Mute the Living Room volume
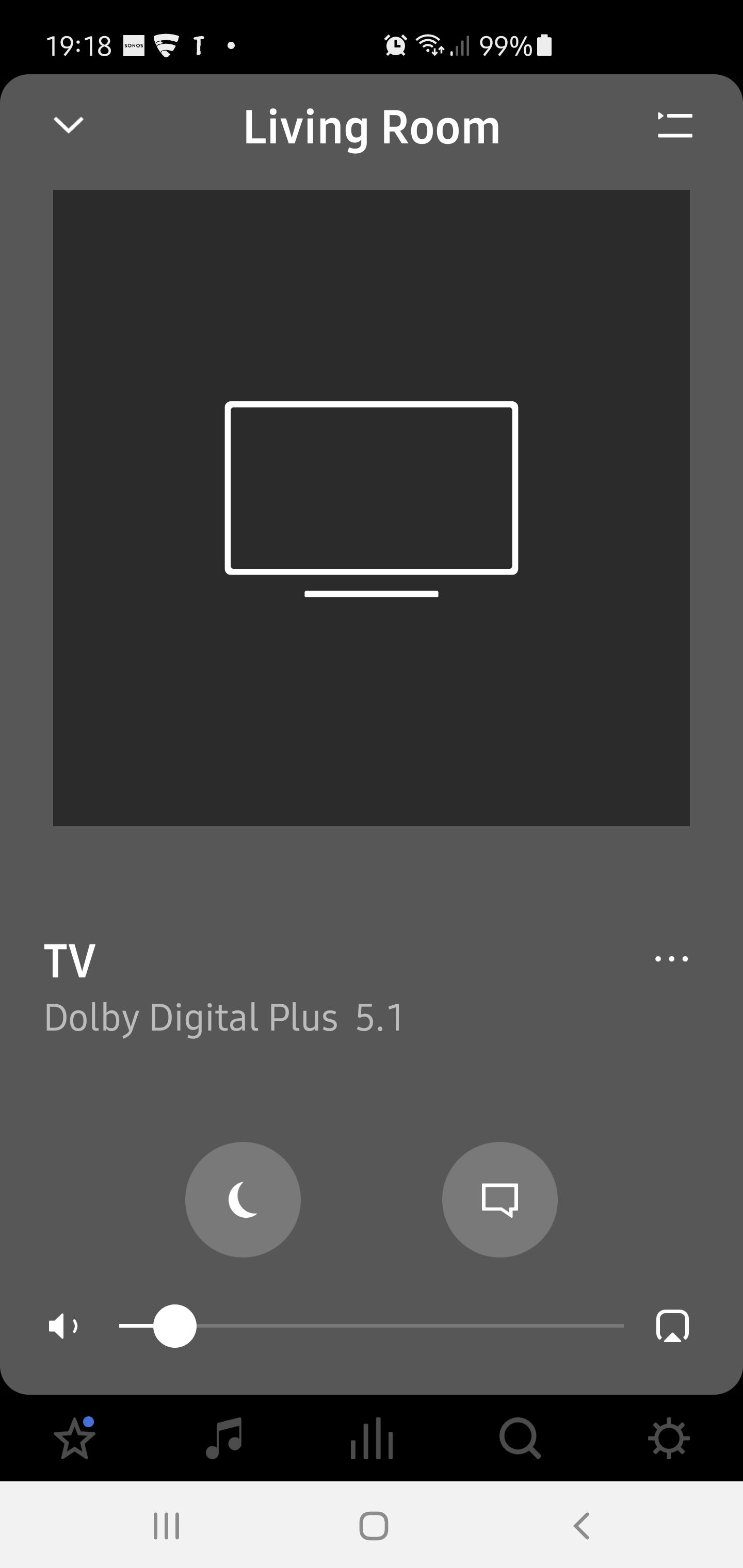Screen dimensions: 743x1568 (63, 1326)
